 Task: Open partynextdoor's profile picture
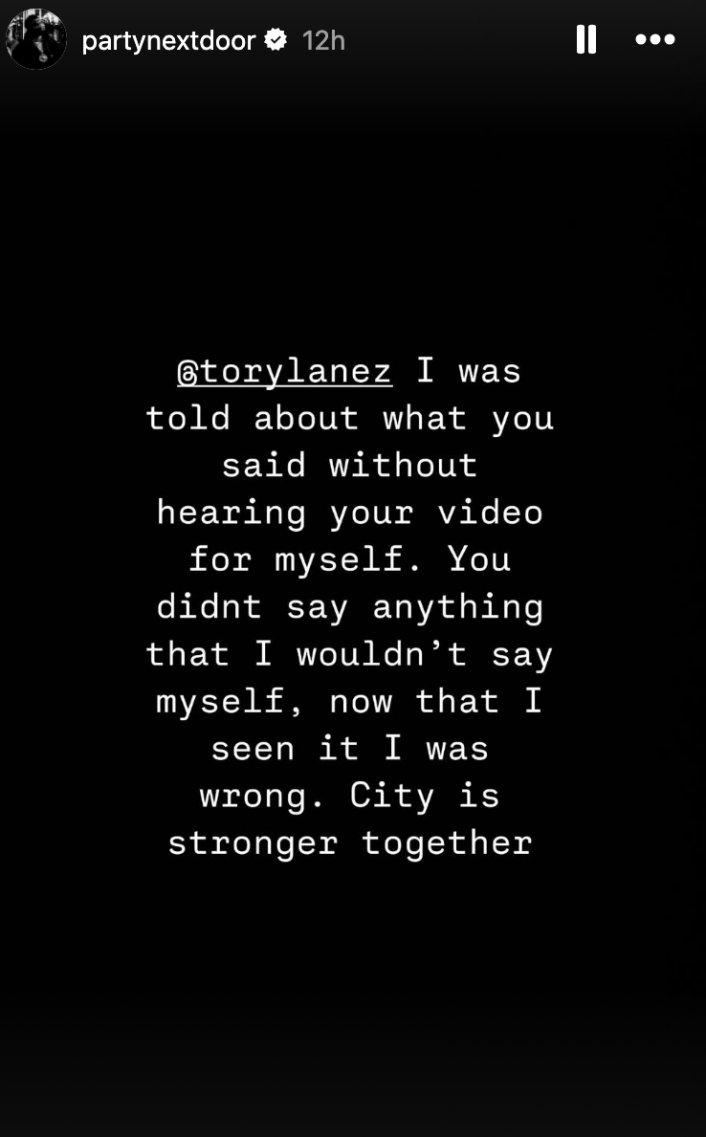(37, 40)
